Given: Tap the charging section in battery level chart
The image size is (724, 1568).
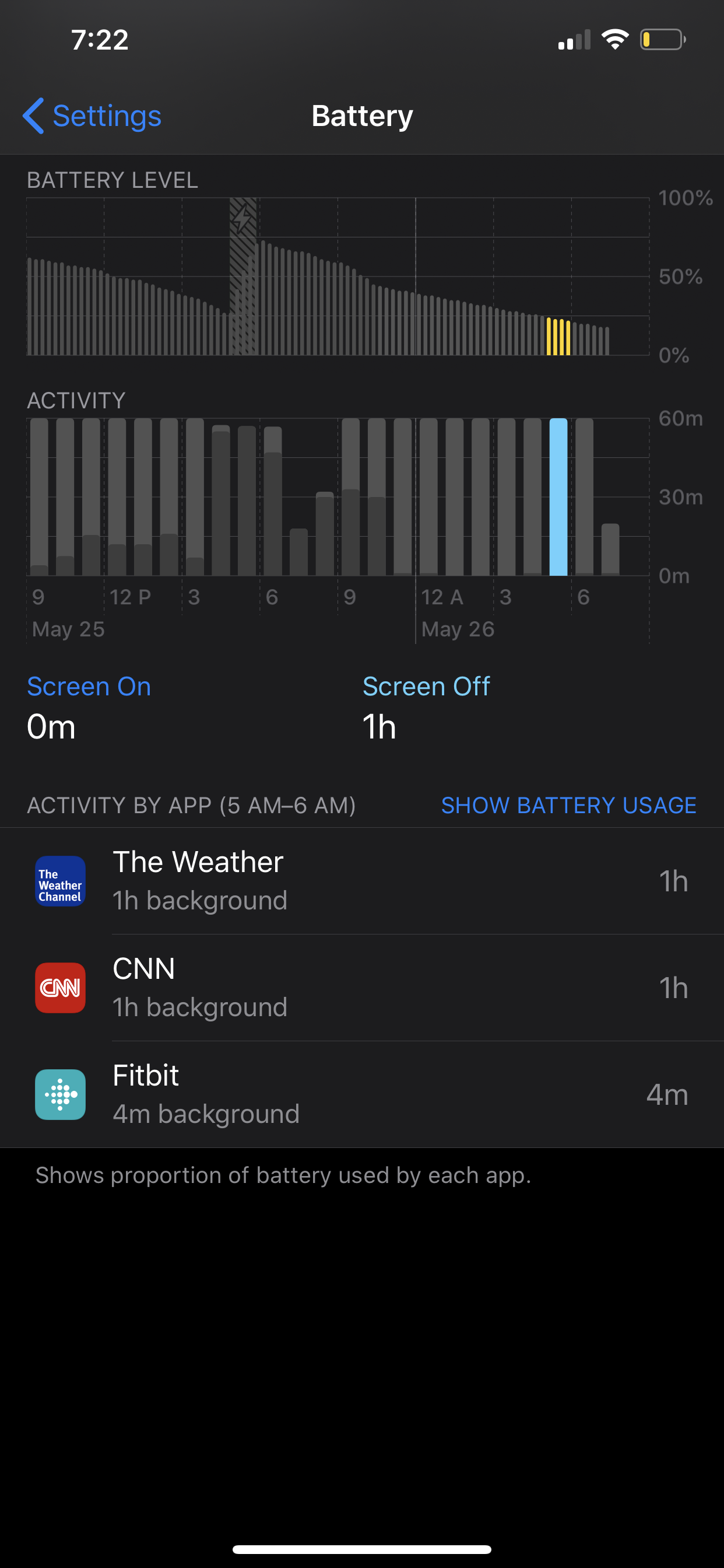Looking at the screenshot, I should tap(243, 277).
